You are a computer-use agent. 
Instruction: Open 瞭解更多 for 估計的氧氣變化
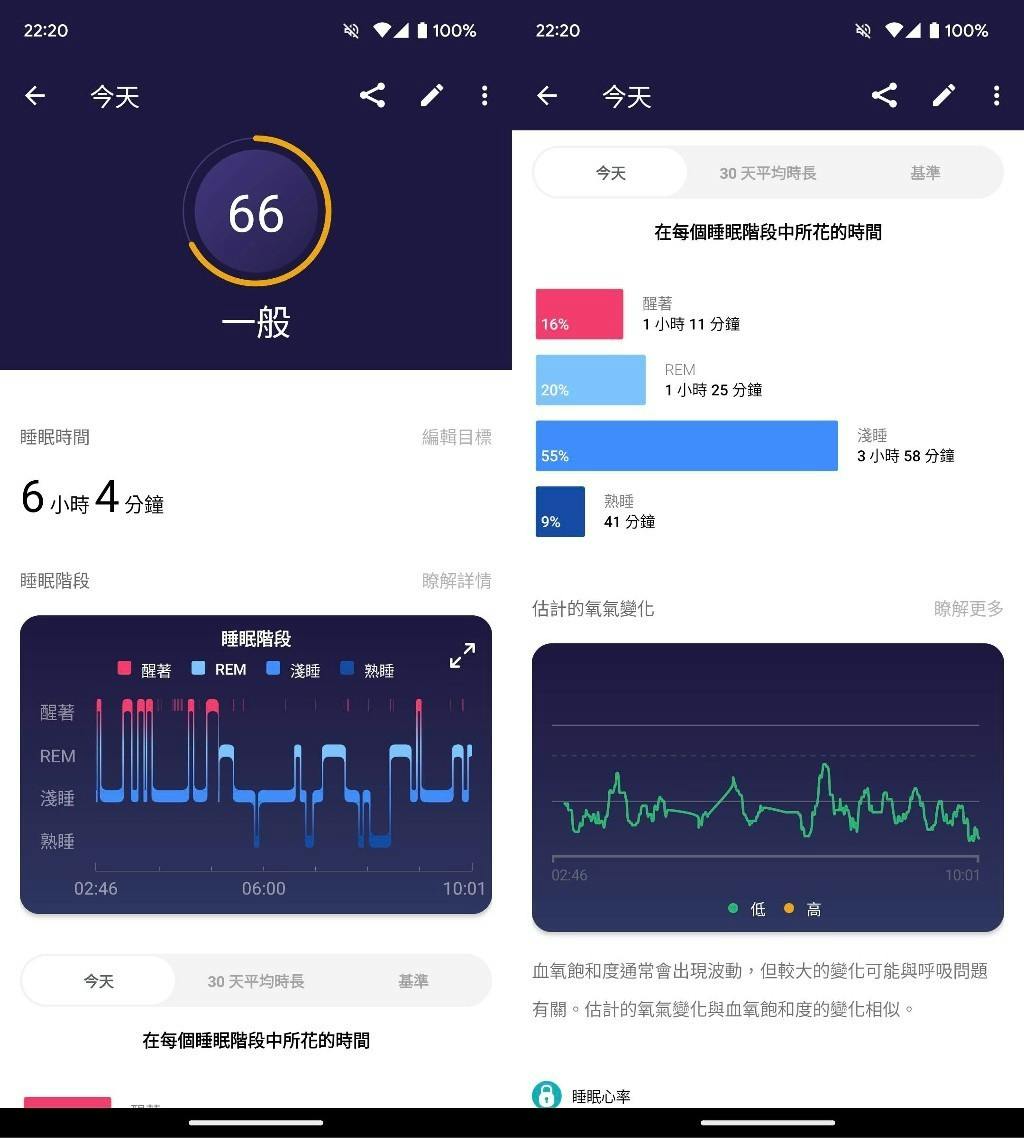[968, 609]
